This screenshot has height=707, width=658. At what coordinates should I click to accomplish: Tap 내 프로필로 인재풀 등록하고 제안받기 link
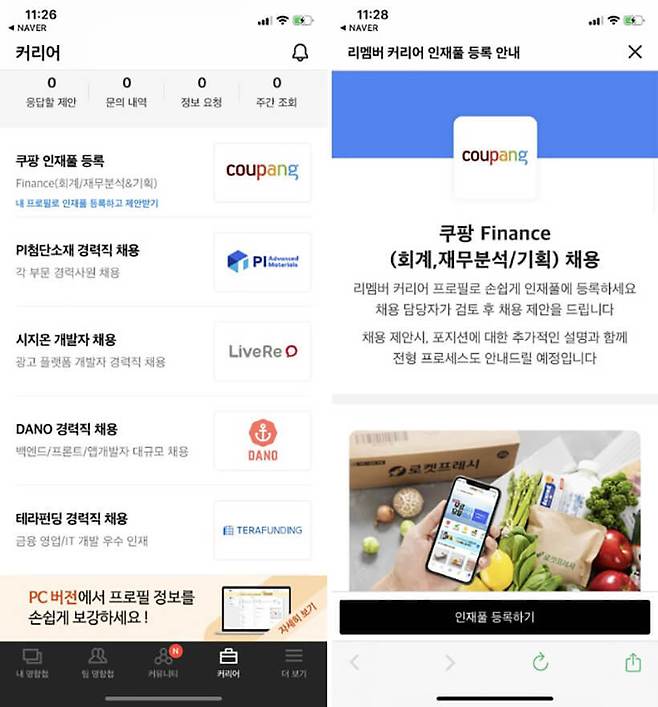tap(87, 204)
